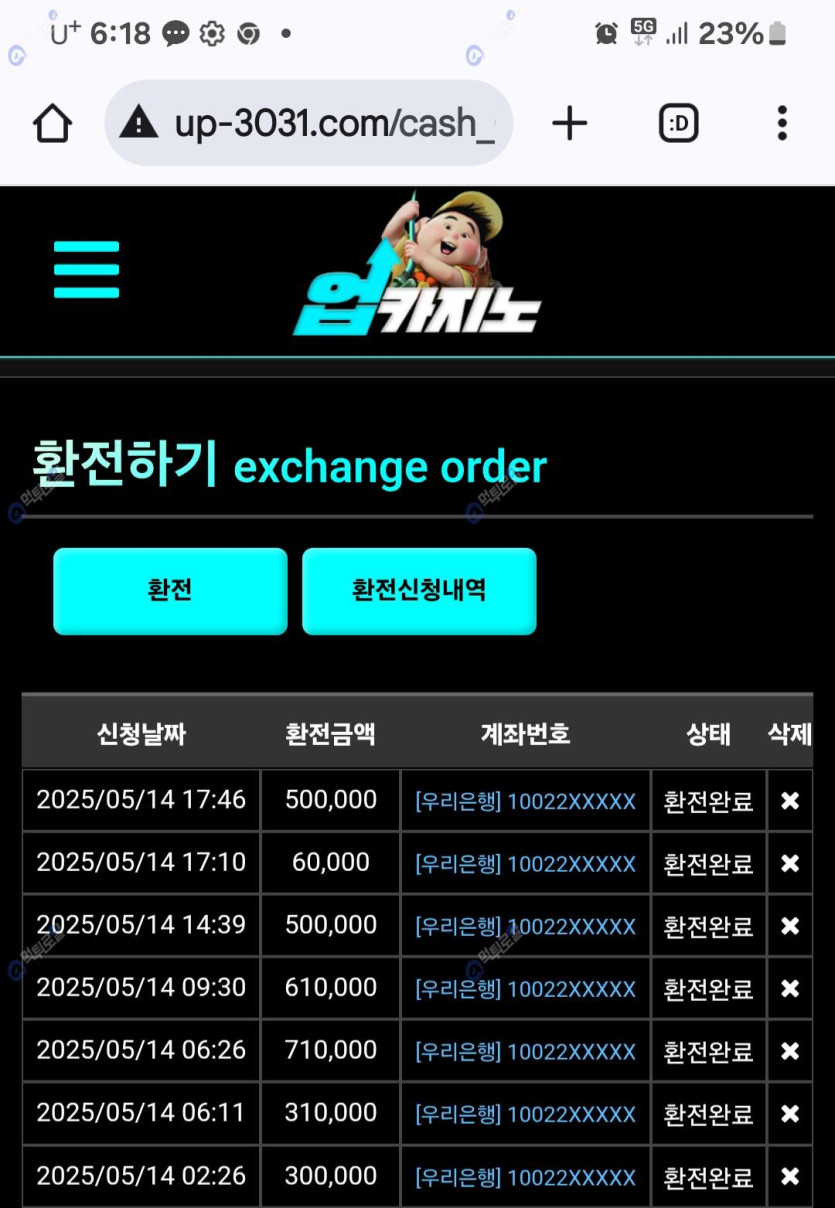Screen dimensions: 835x1208
Task: Open the browser overflow menu
Action: tap(782, 124)
